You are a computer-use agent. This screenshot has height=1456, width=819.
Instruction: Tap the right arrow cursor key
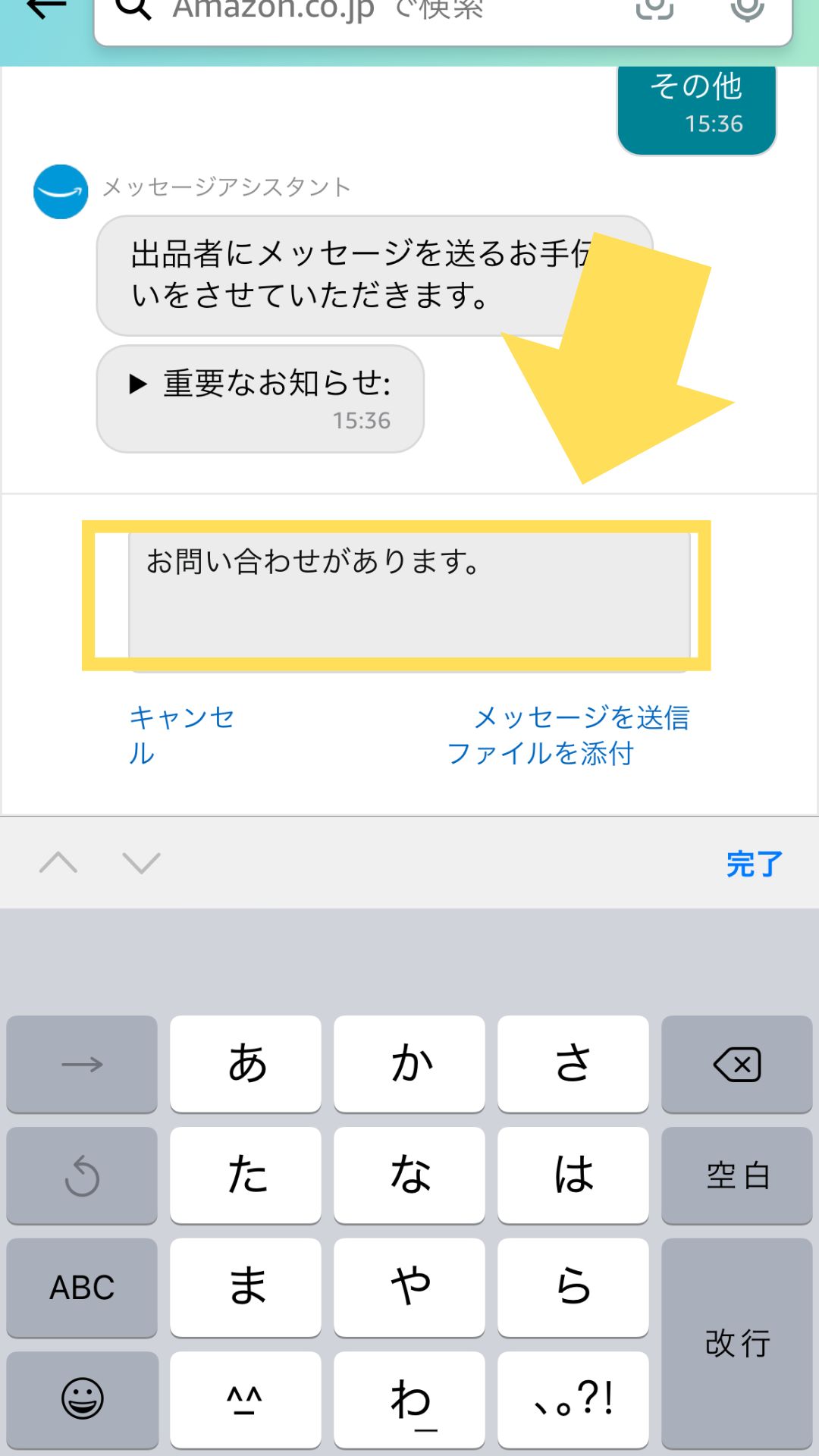tap(81, 1063)
